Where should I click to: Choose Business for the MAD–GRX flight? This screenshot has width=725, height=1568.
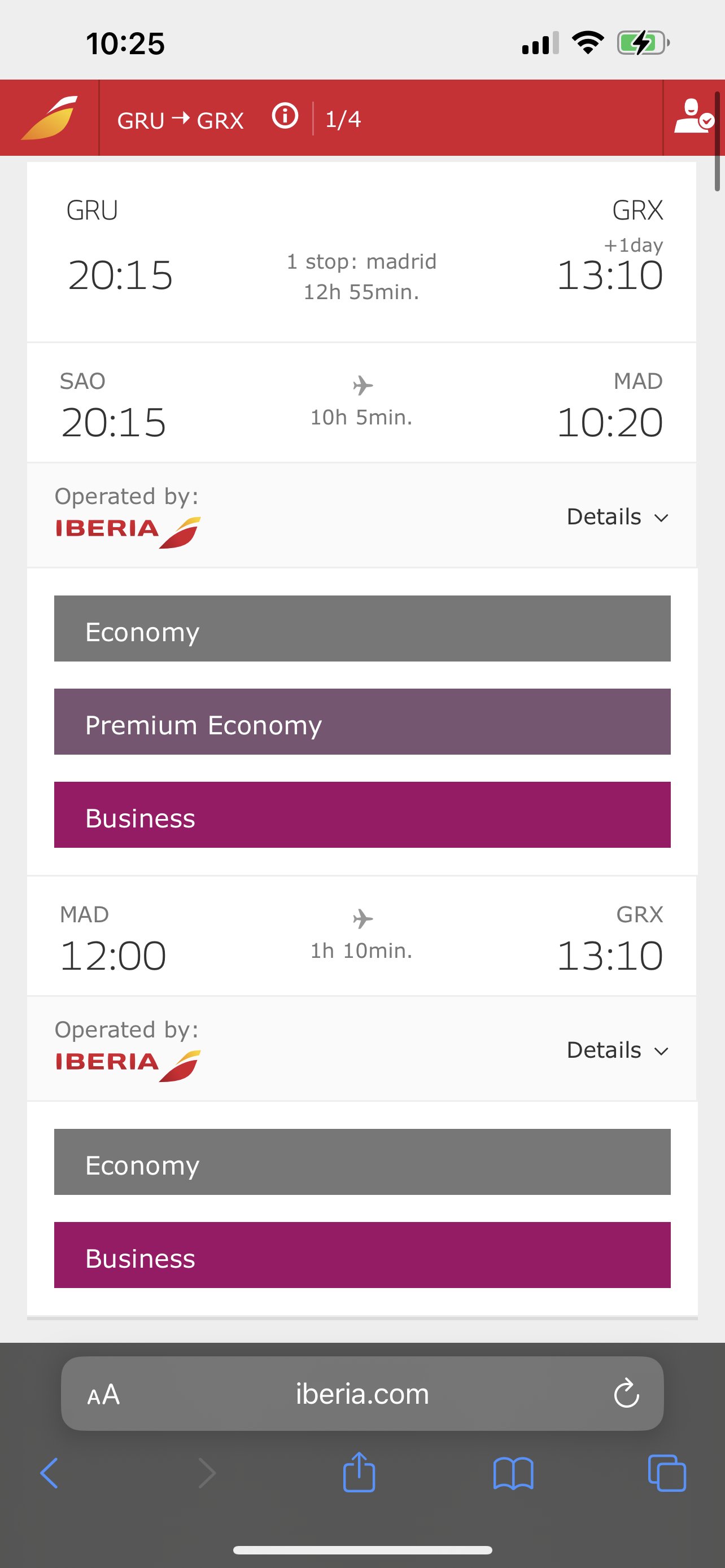362,1255
